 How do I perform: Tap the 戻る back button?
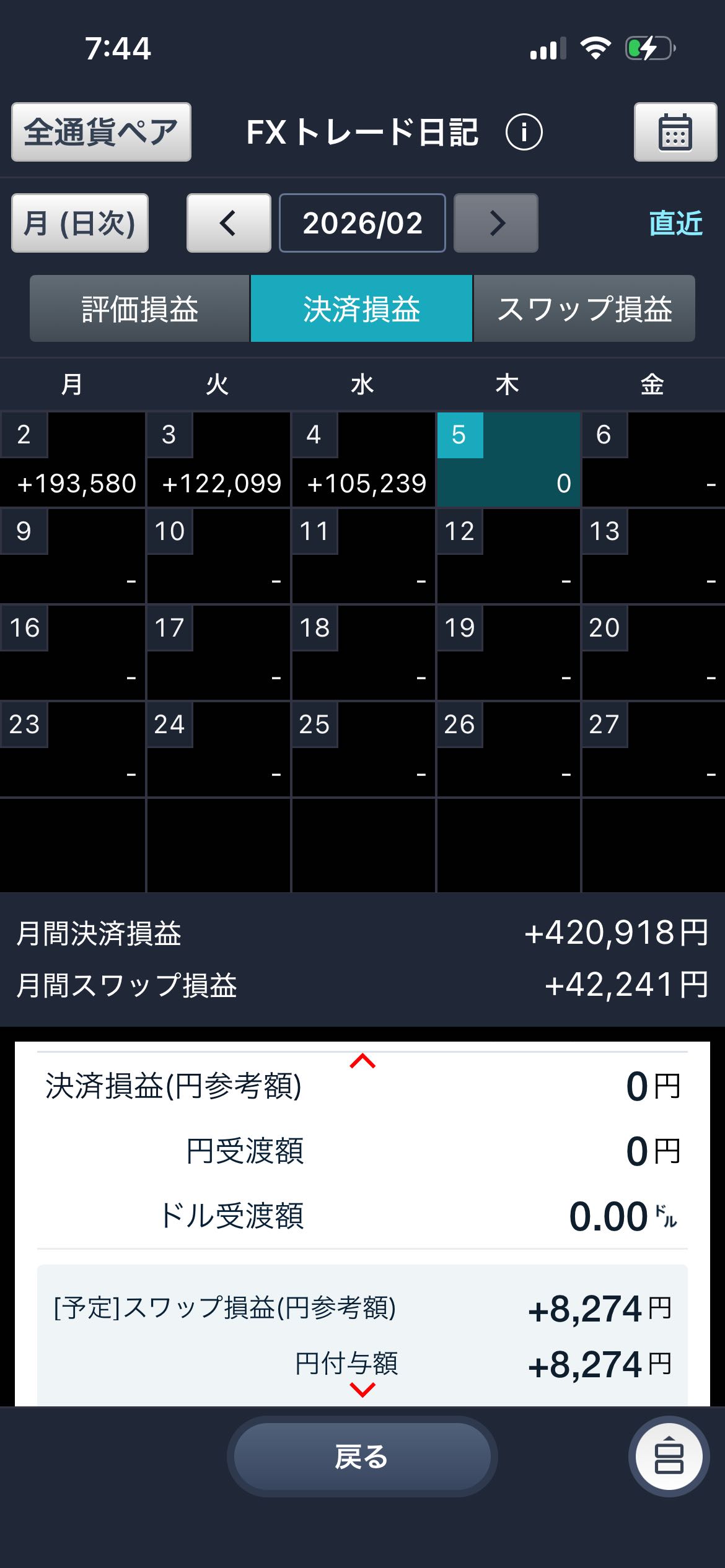(x=362, y=1457)
